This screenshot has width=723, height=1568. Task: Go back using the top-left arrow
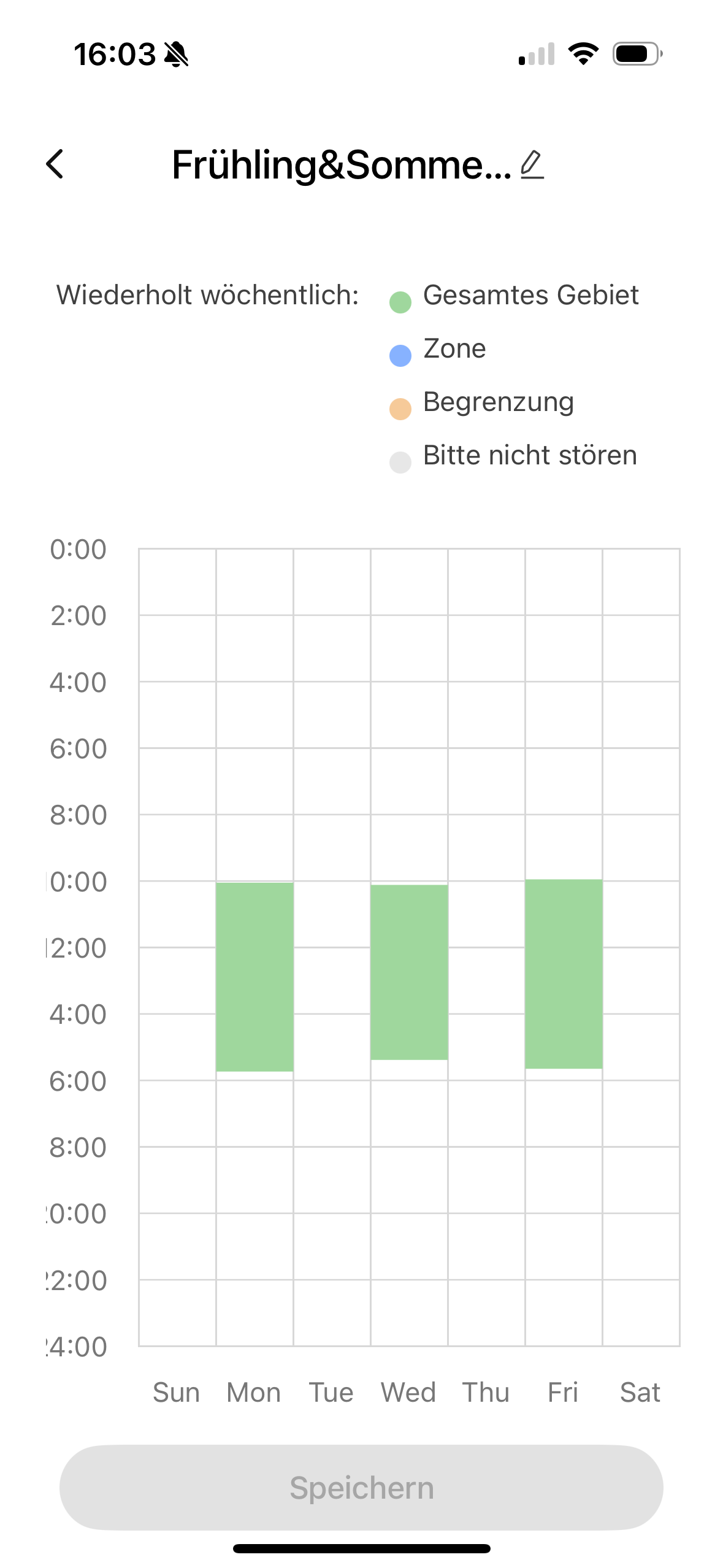pyautogui.click(x=55, y=164)
